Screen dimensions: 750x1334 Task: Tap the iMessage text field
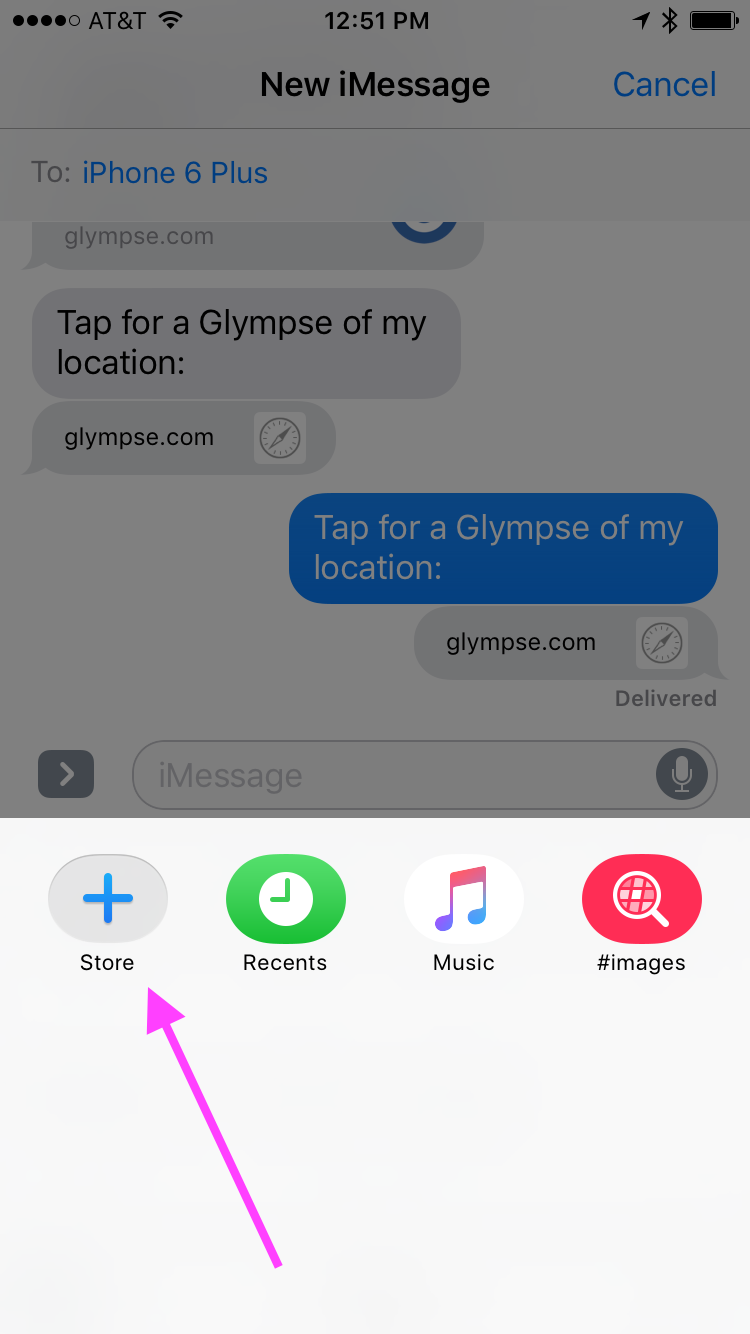tap(390, 775)
